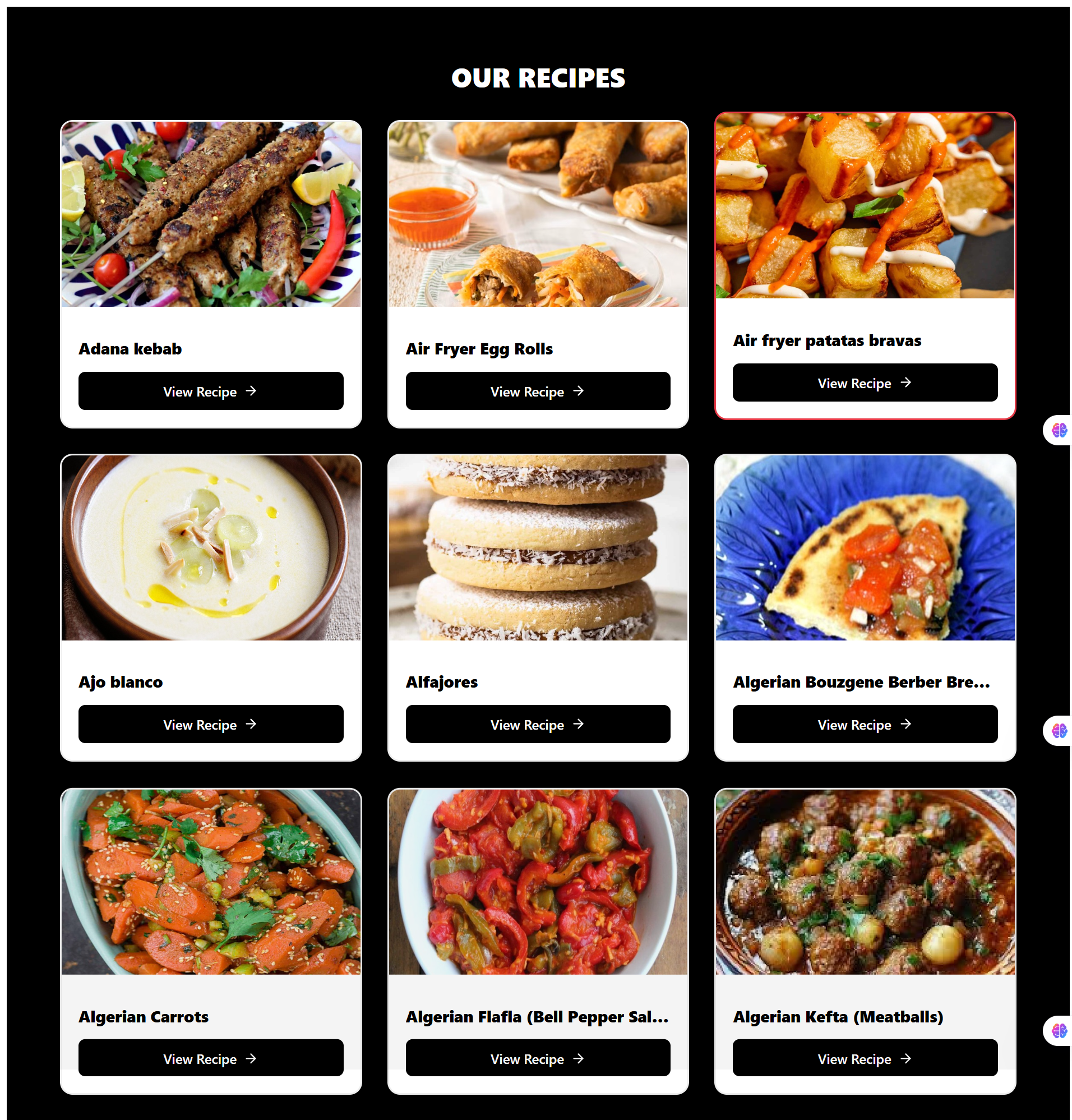Tap the Algerian Carrots photo card

pos(210,881)
